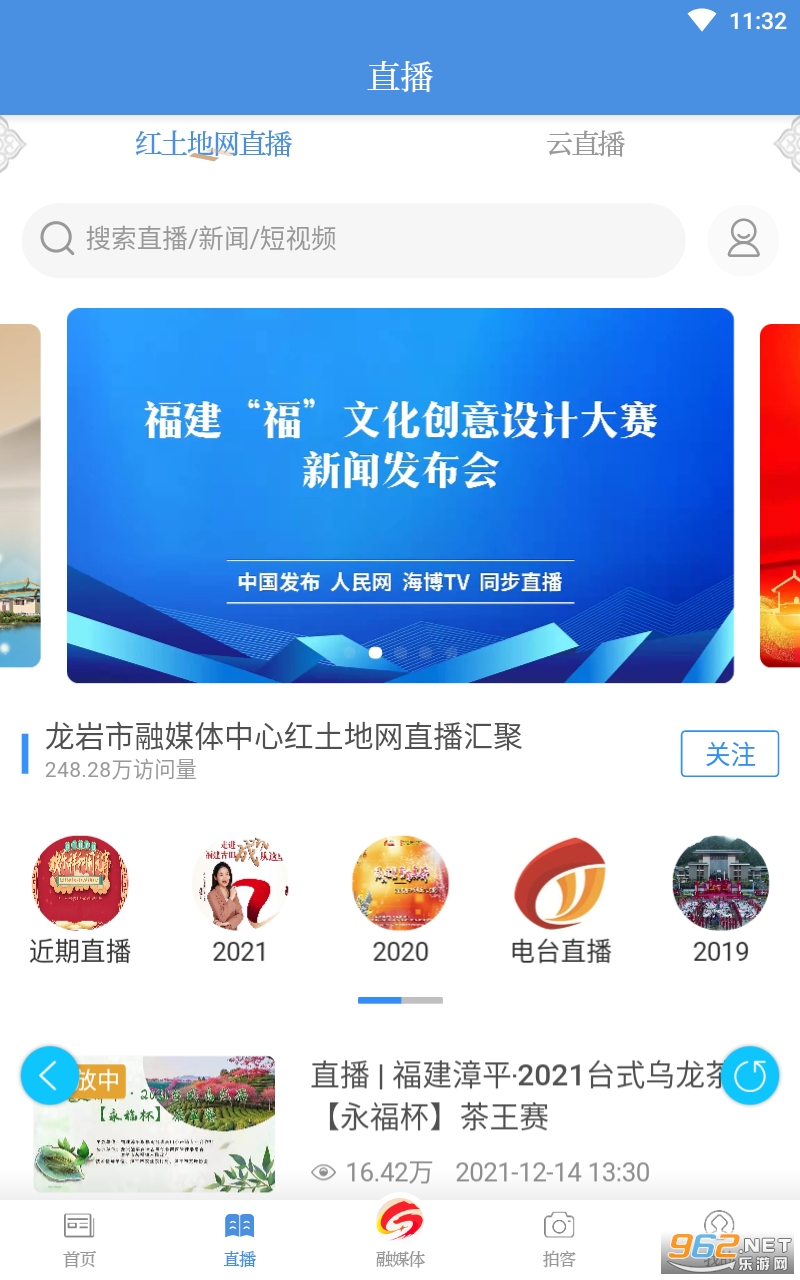Screen dimensions: 800x1280
Task: Switch to the 拍客 tab
Action: click(x=559, y=1240)
